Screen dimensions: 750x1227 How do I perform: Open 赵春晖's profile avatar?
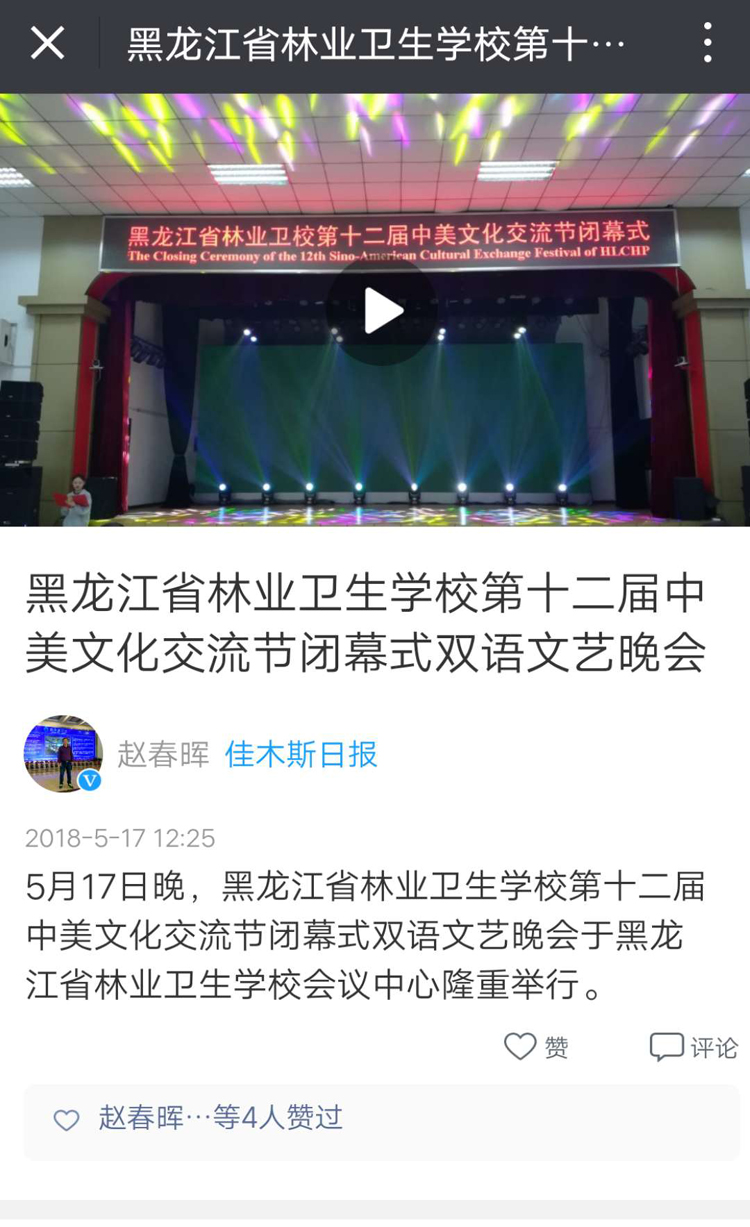pyautogui.click(x=63, y=754)
